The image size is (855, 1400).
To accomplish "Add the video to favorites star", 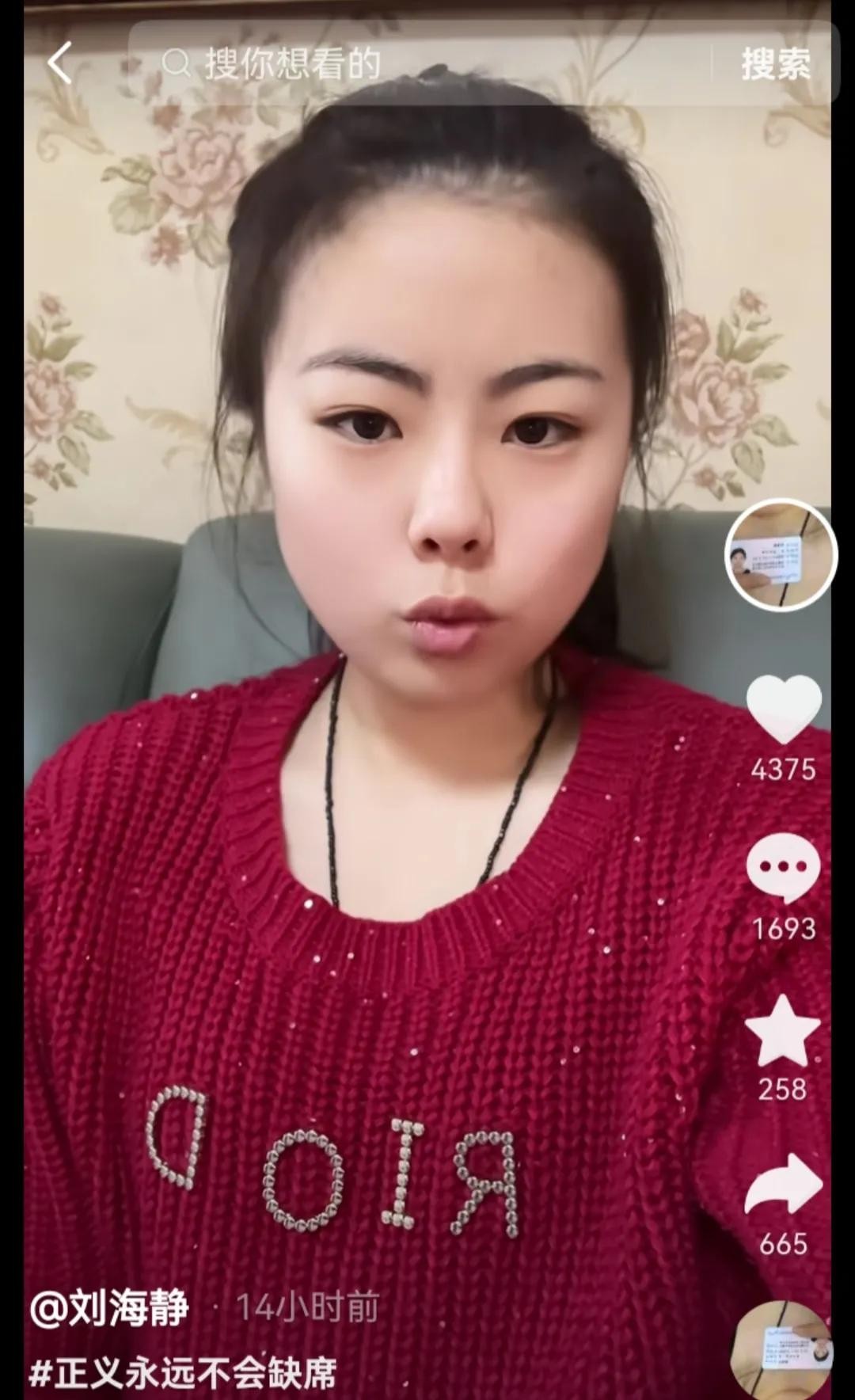I will (782, 1032).
